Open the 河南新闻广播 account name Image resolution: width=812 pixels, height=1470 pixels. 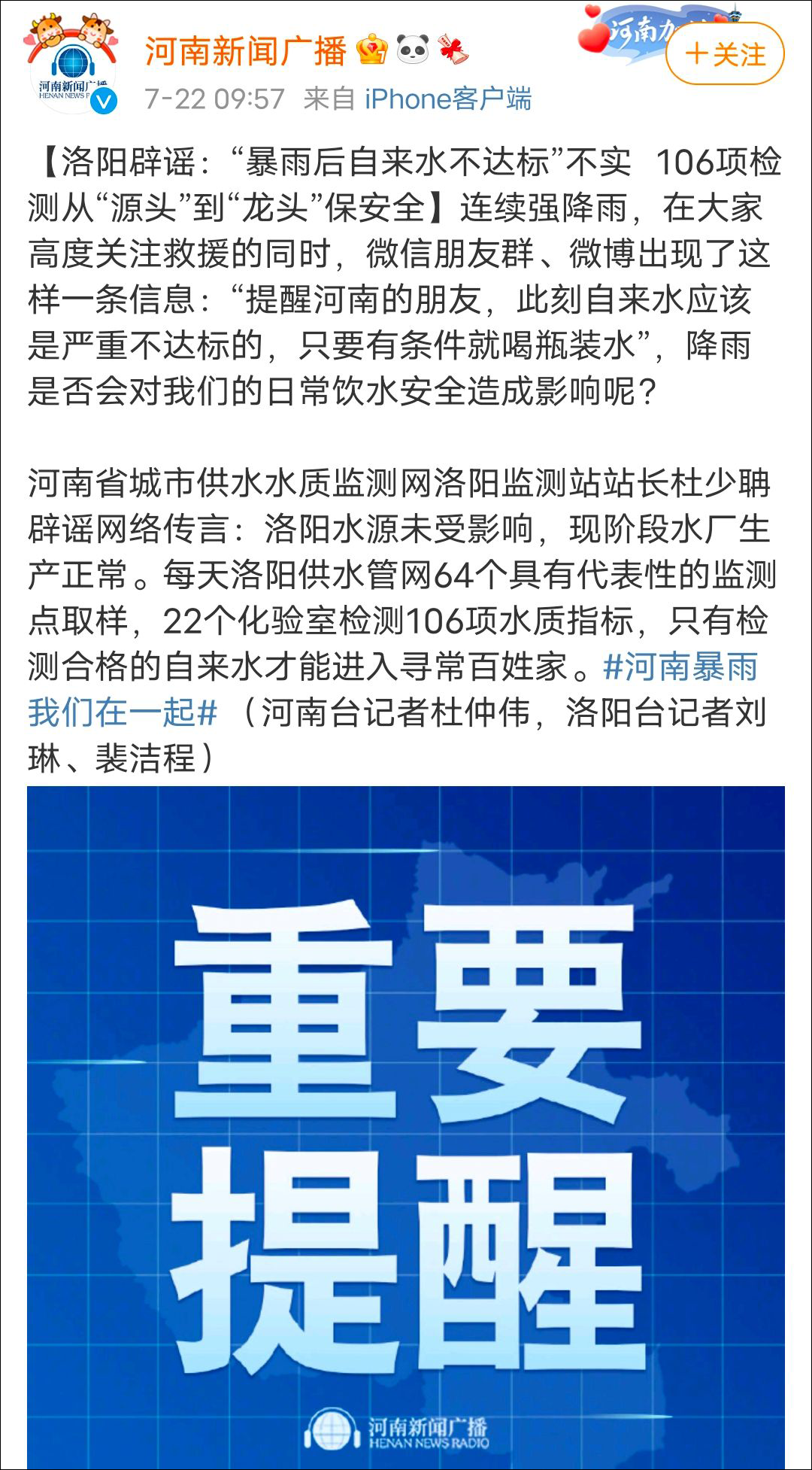[246, 51]
